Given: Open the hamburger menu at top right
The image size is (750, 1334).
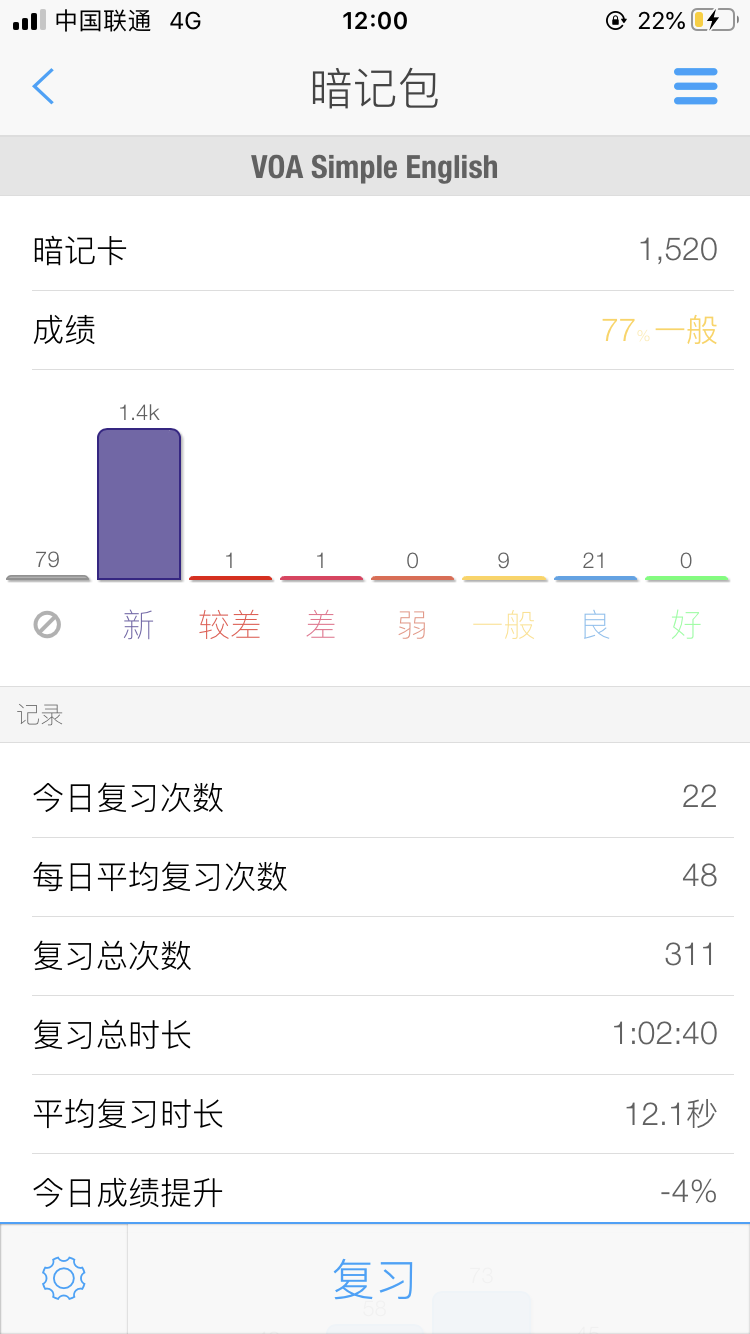Looking at the screenshot, I should point(695,87).
